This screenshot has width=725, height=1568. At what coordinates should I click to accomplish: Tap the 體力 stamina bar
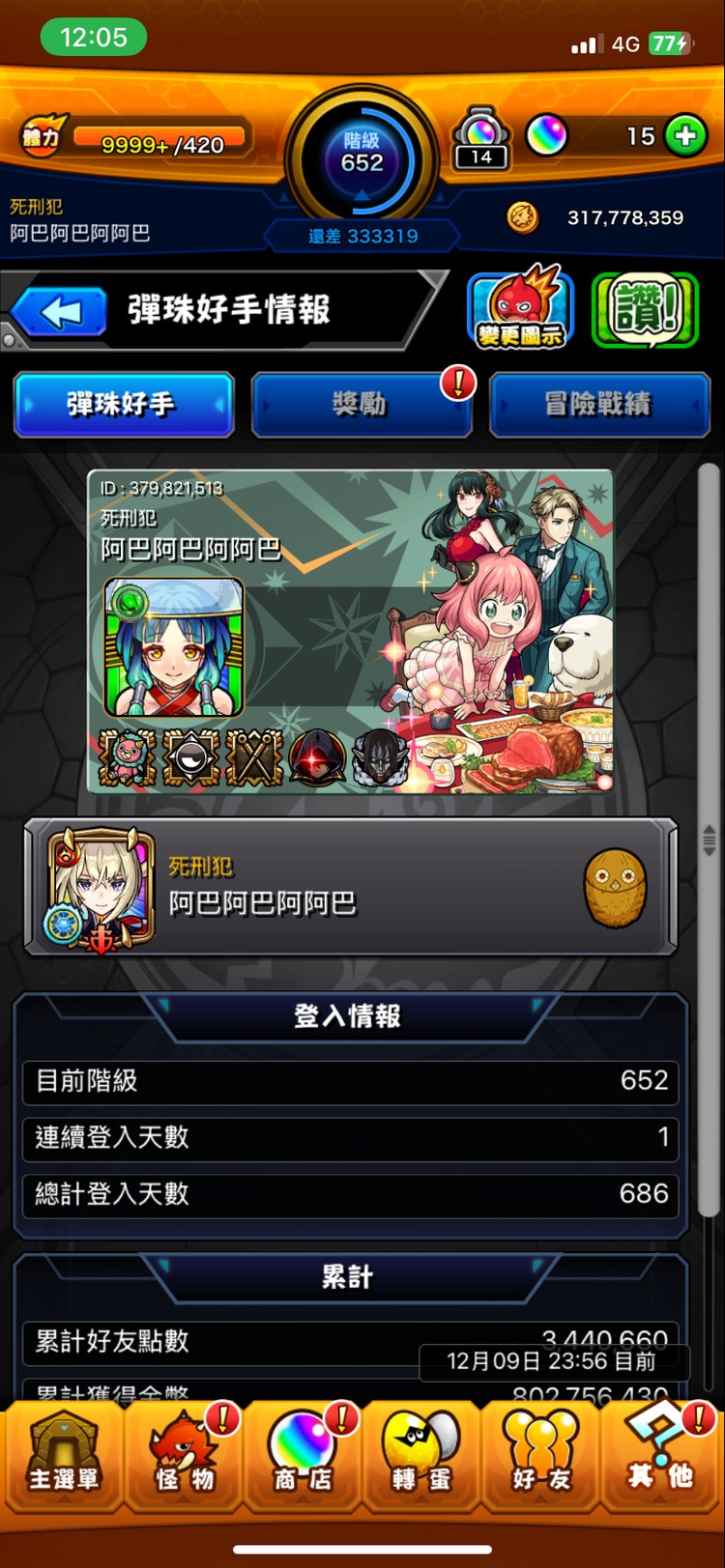(136, 138)
